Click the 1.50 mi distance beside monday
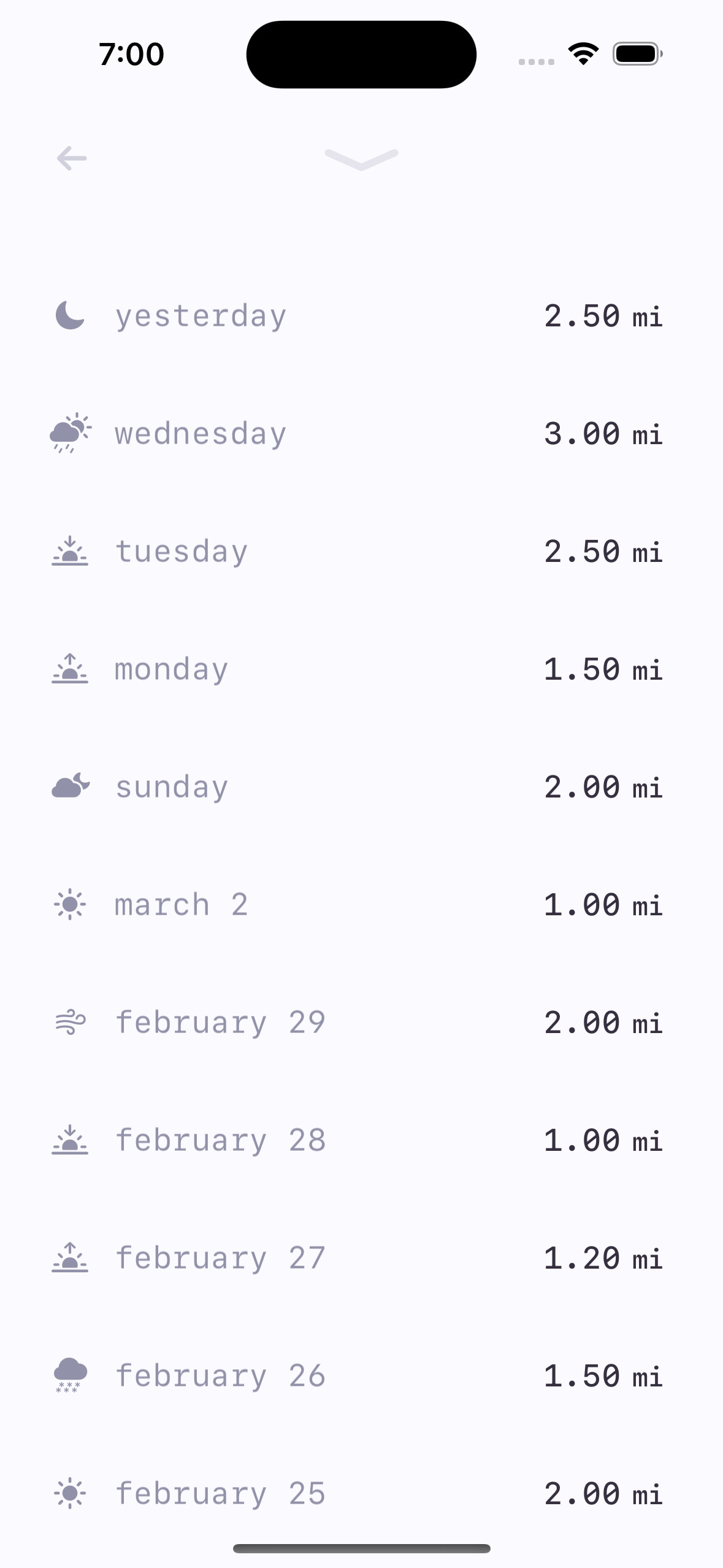 [603, 668]
